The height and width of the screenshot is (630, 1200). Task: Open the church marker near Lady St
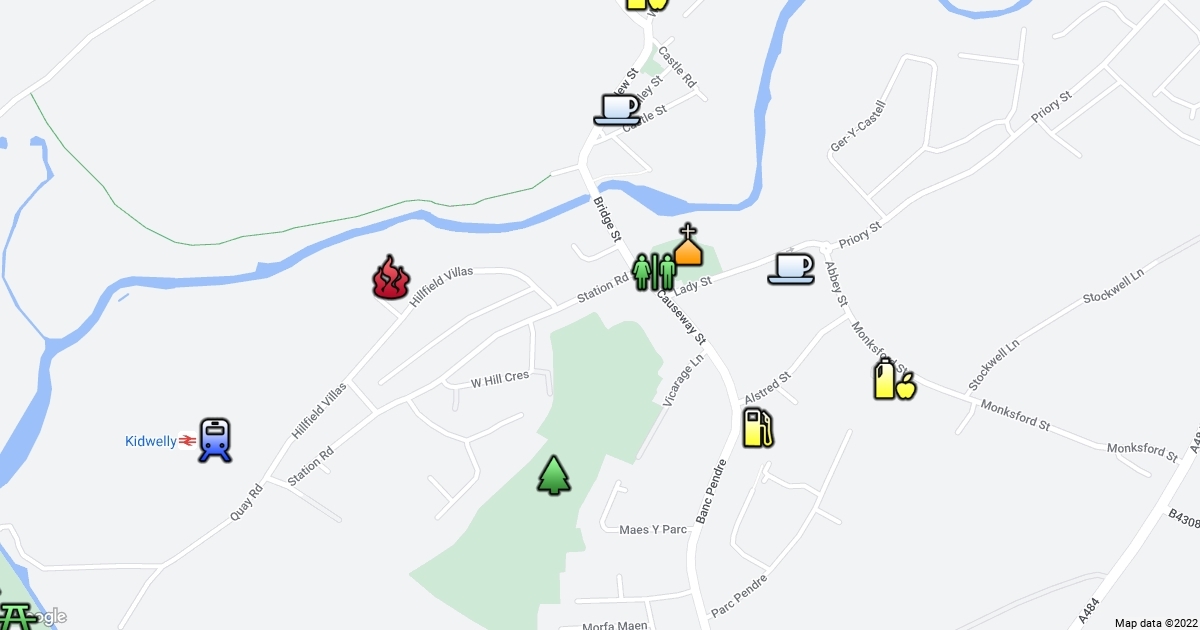[688, 245]
